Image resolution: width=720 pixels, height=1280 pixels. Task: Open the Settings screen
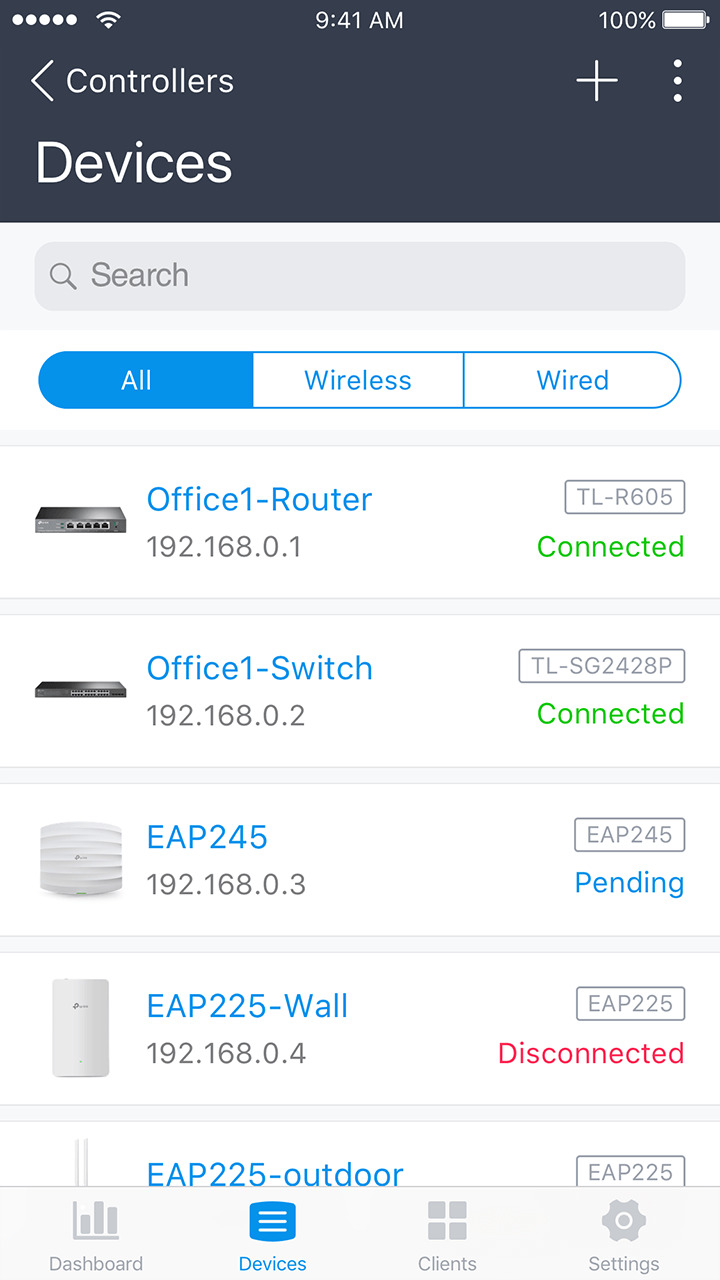(623, 1233)
